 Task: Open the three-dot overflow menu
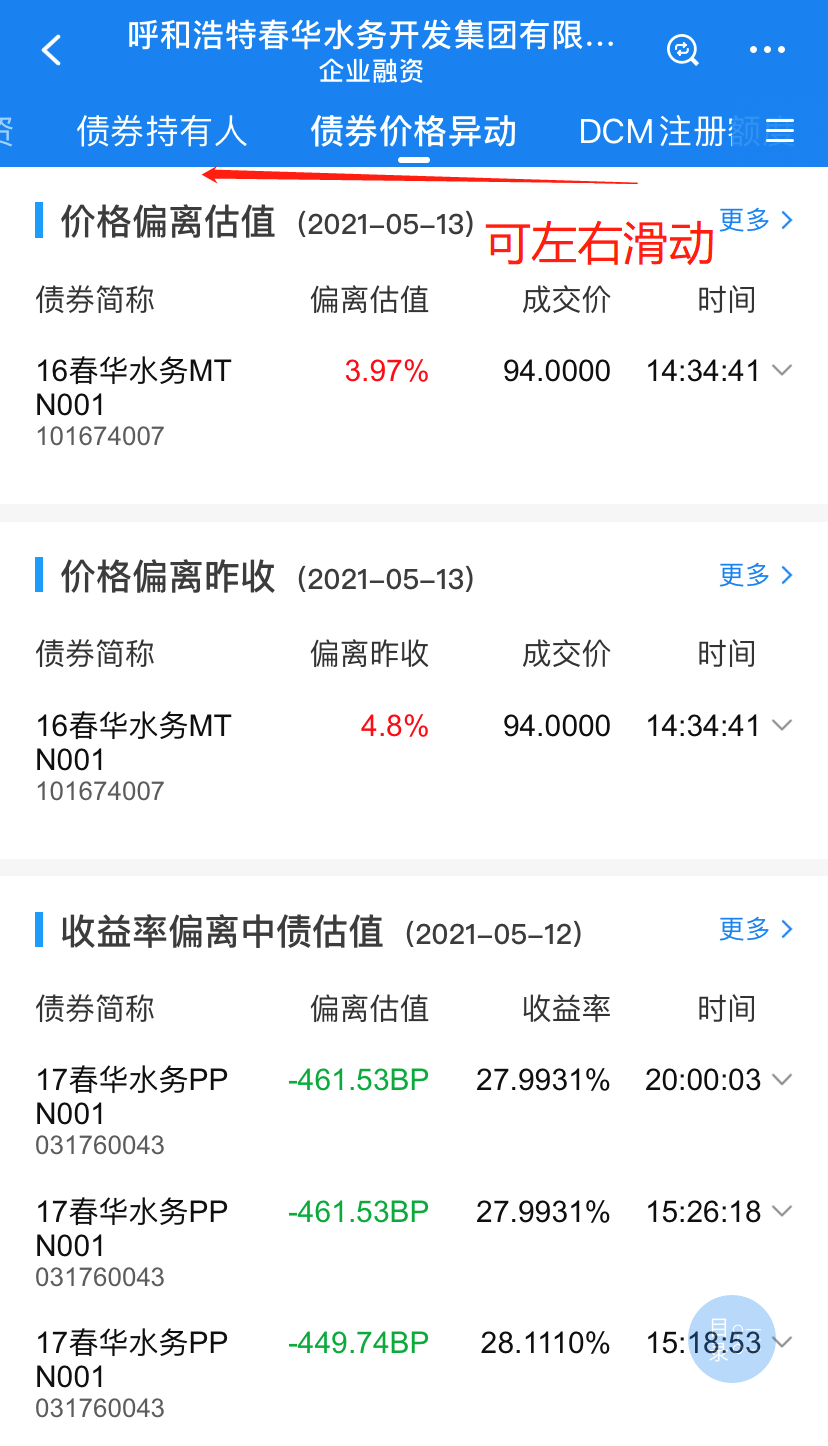click(767, 50)
